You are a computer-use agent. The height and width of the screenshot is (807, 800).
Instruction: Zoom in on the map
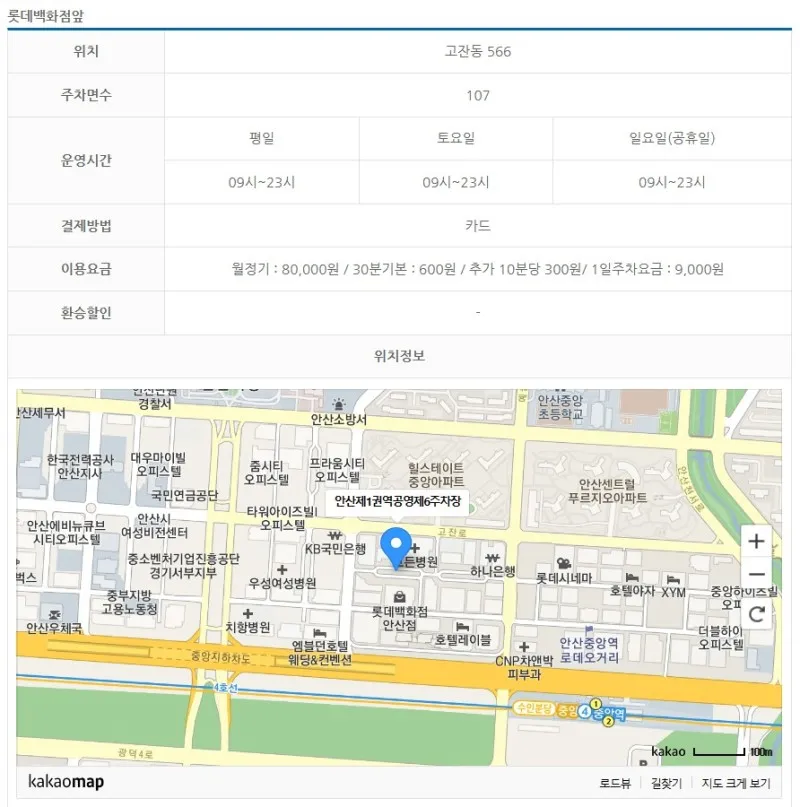pyautogui.click(x=757, y=542)
